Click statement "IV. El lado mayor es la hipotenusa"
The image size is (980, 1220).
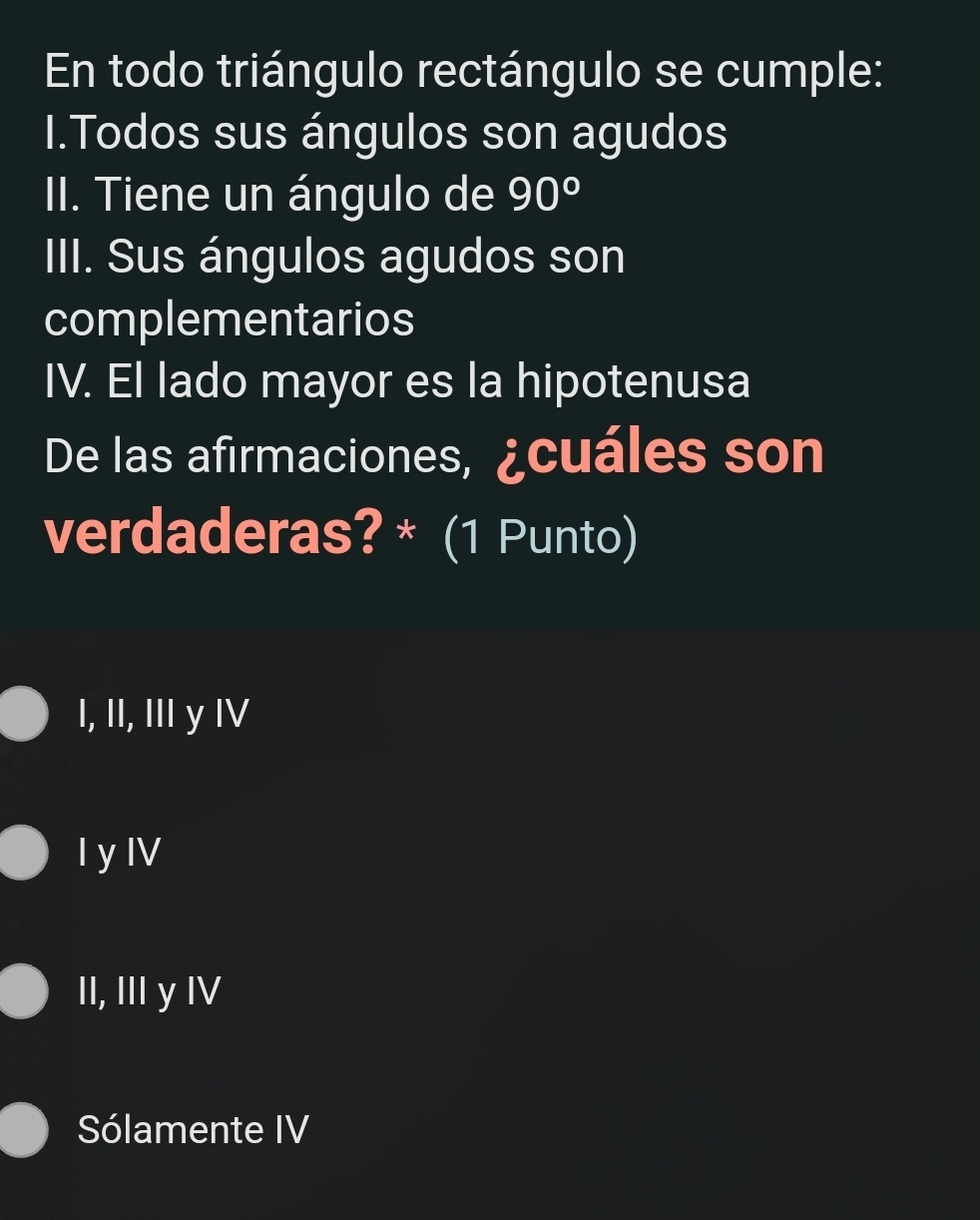coord(397,380)
